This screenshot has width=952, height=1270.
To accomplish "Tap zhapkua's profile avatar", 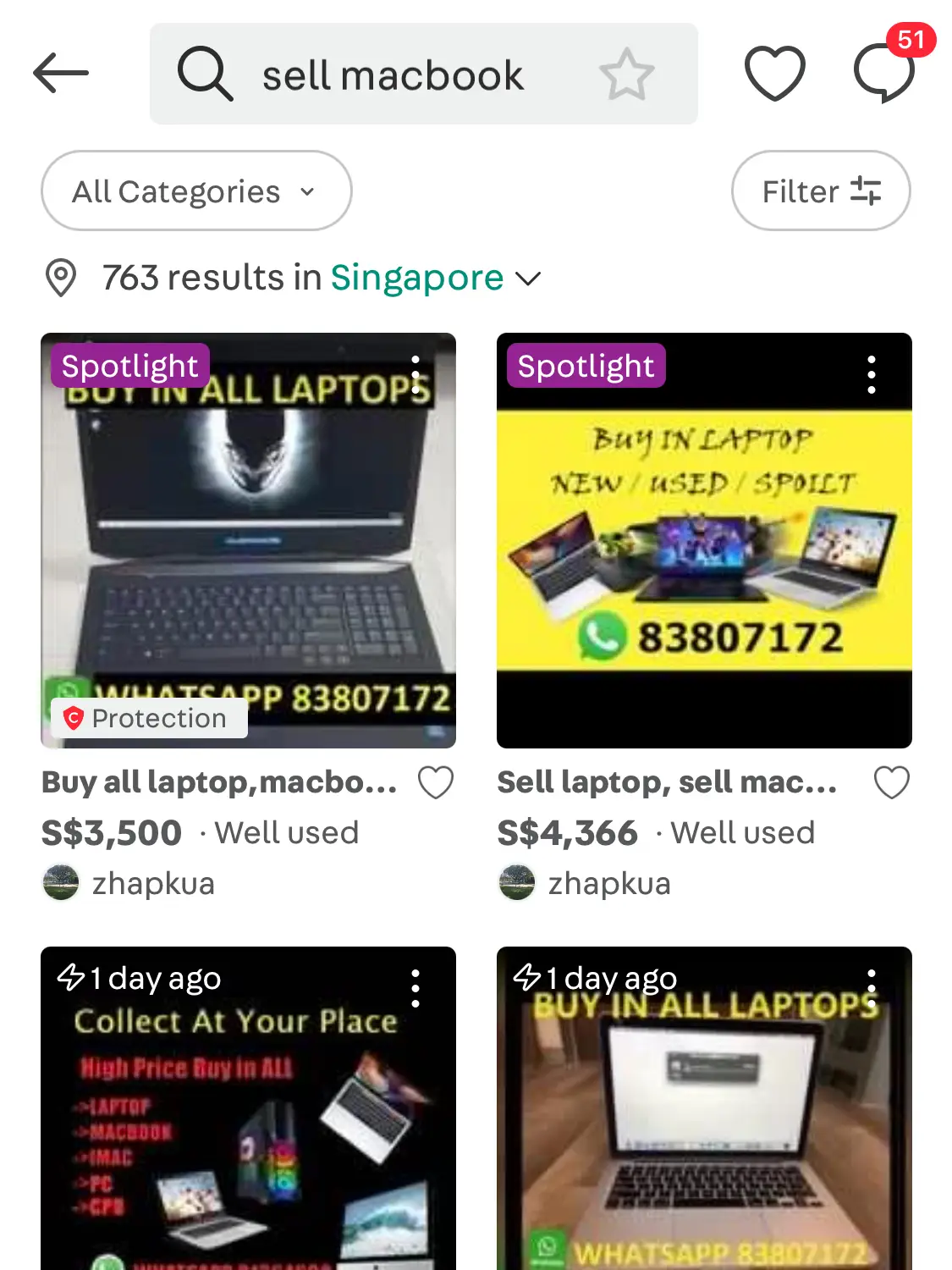I will 60,883.
